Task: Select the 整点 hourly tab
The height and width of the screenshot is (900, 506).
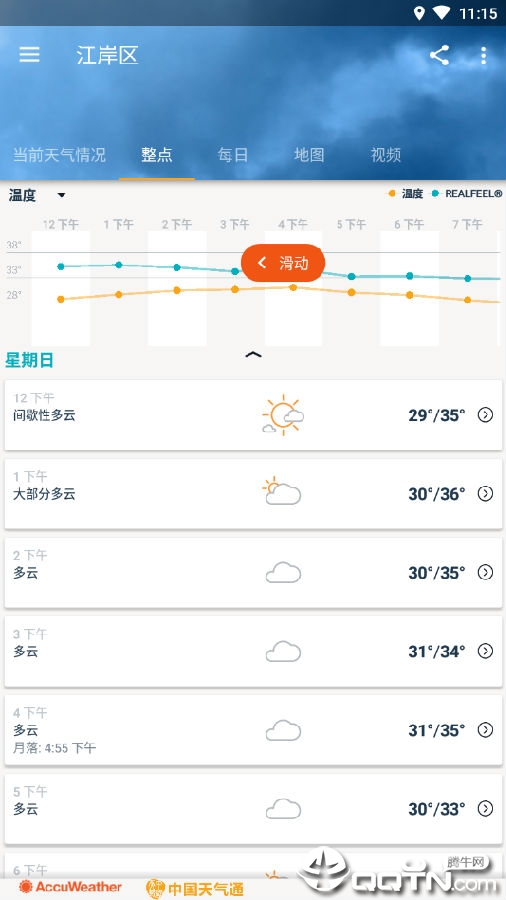Action: coord(157,154)
